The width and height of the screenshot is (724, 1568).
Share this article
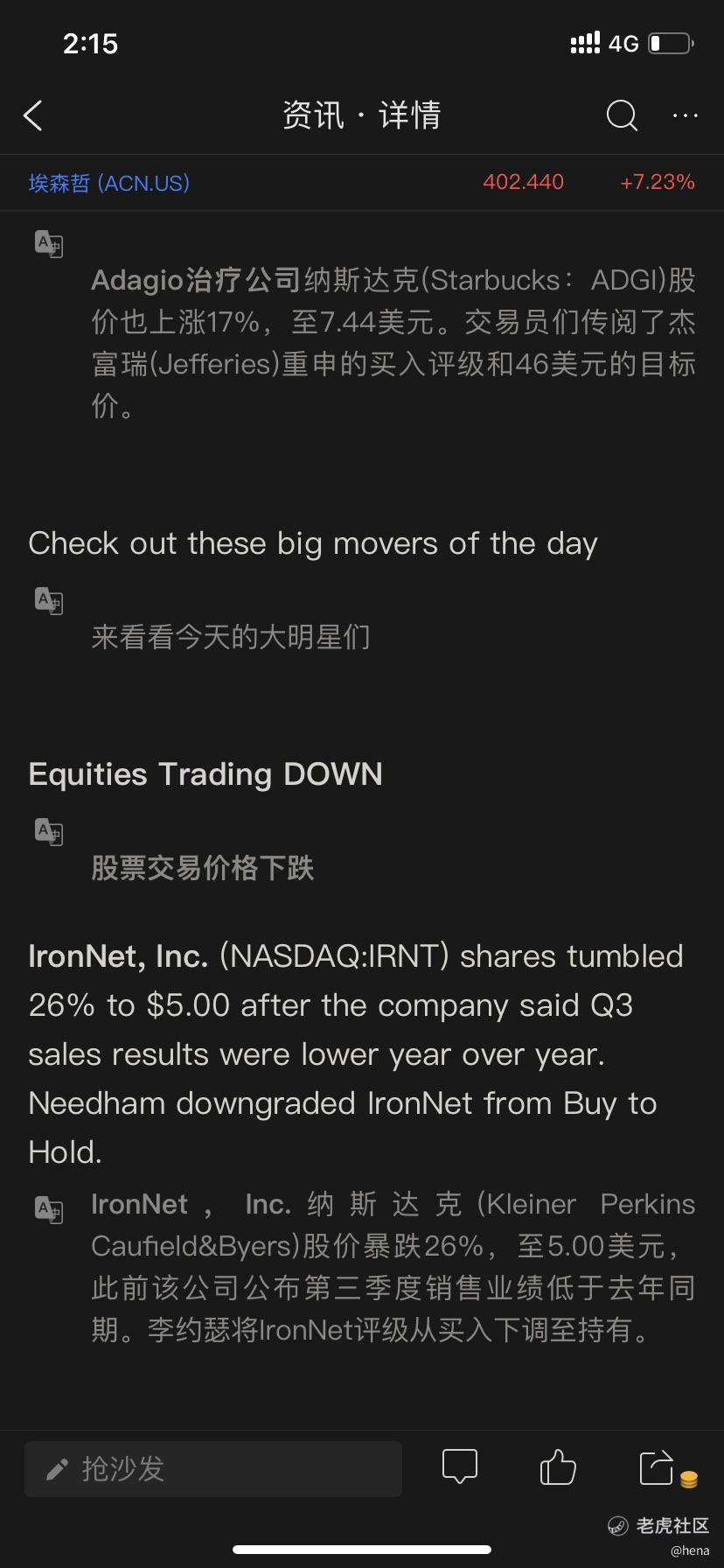pyautogui.click(x=657, y=1467)
